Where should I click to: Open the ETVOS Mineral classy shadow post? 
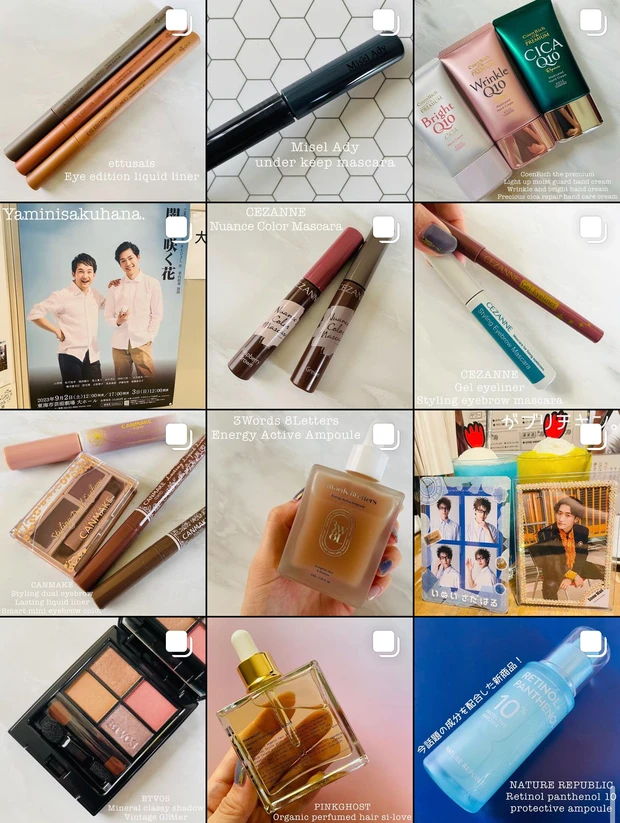coord(102,720)
